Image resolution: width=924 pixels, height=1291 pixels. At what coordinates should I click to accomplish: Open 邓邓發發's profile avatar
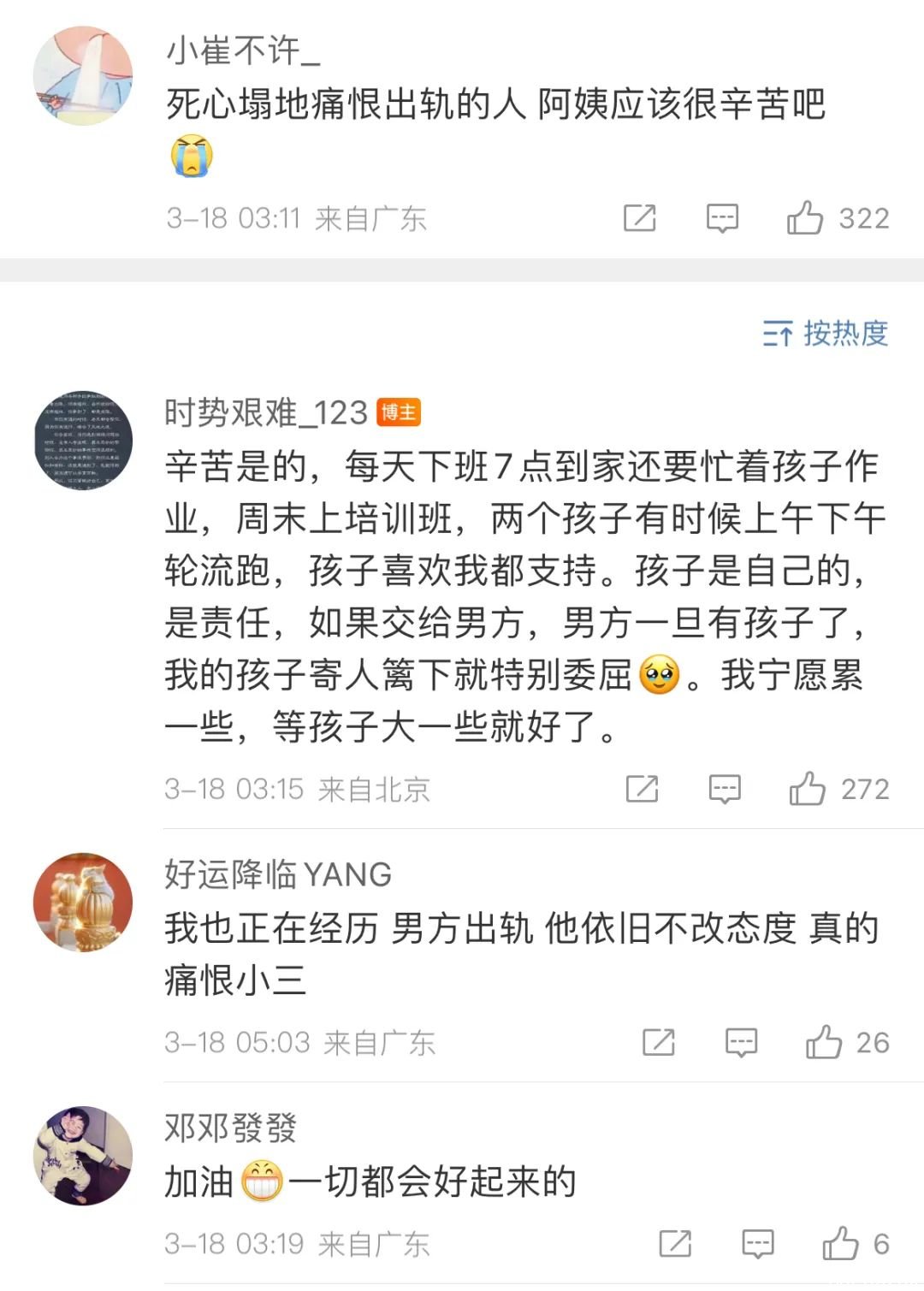click(x=83, y=1155)
